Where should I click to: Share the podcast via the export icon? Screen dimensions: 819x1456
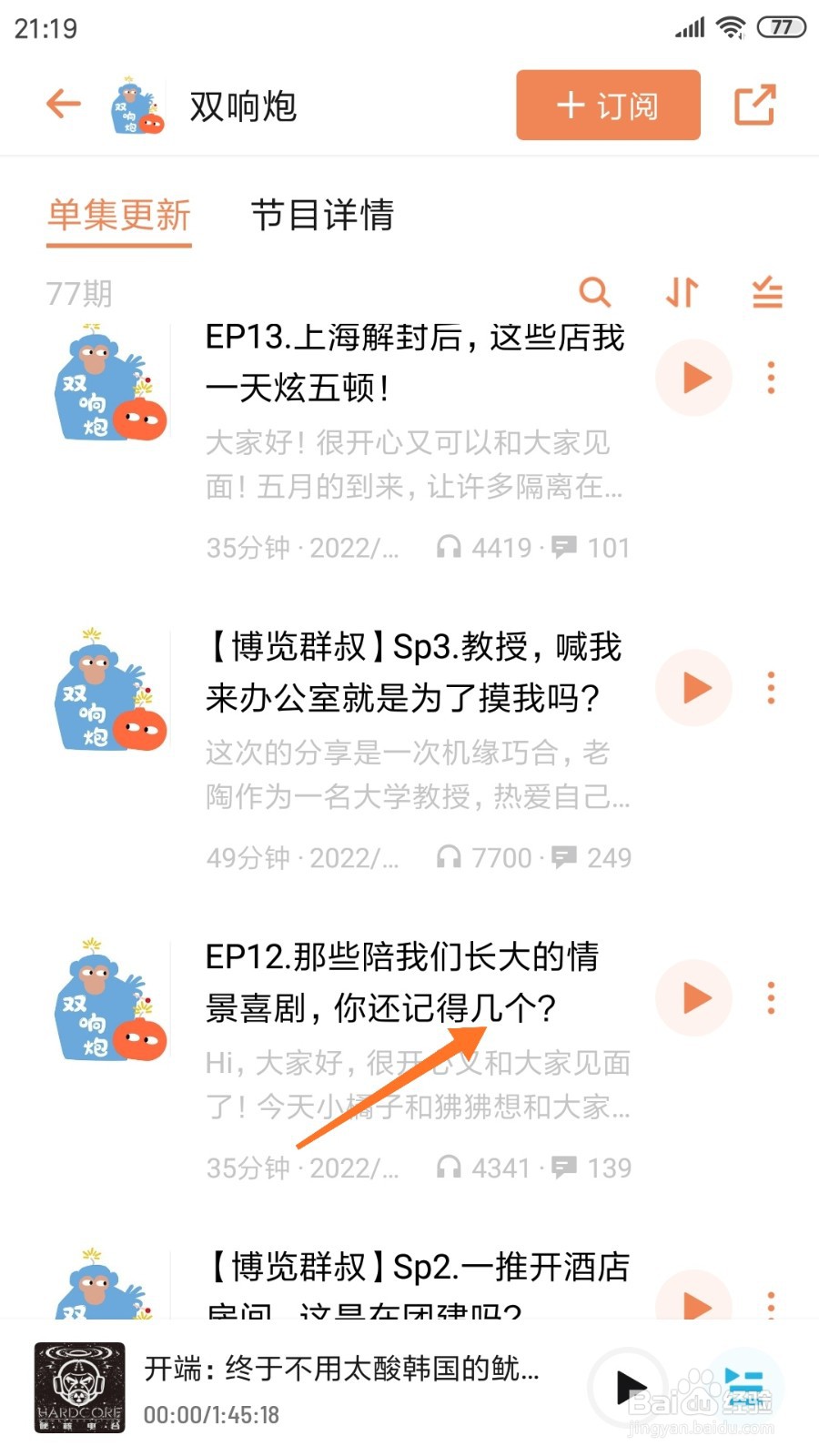pyautogui.click(x=754, y=106)
